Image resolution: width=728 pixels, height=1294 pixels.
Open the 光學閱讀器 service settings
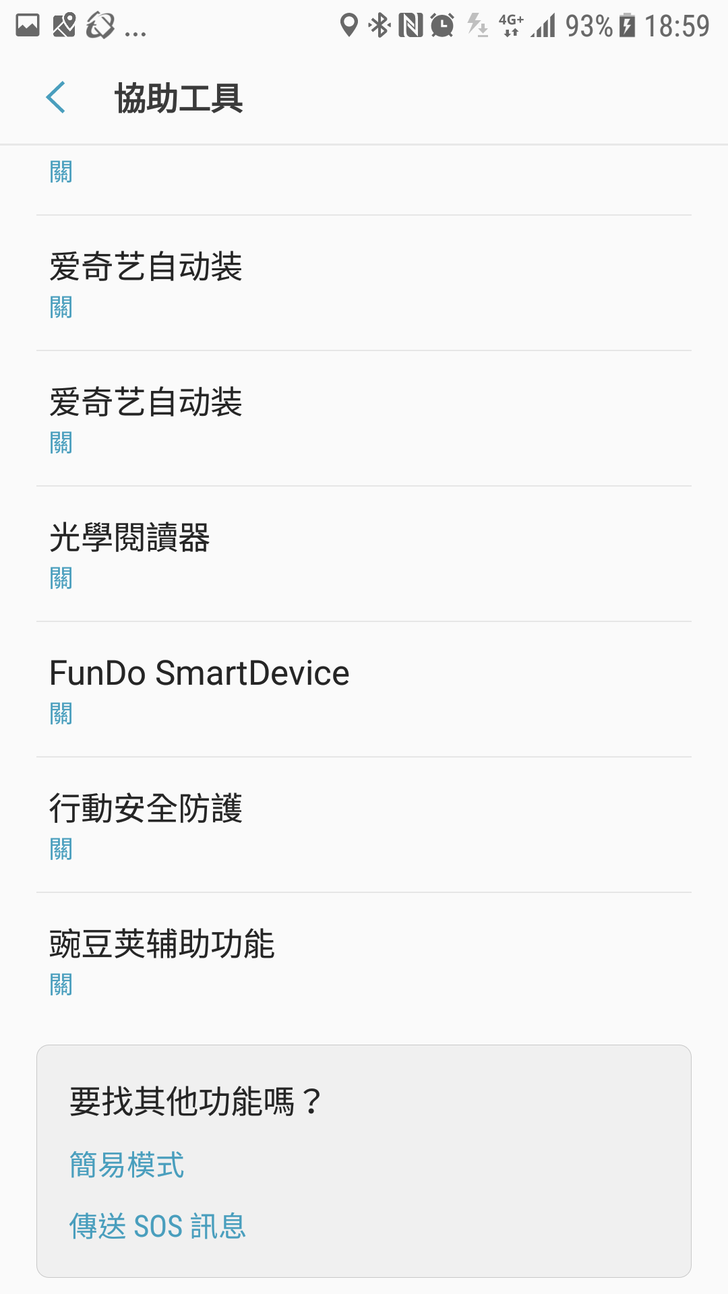pos(363,554)
